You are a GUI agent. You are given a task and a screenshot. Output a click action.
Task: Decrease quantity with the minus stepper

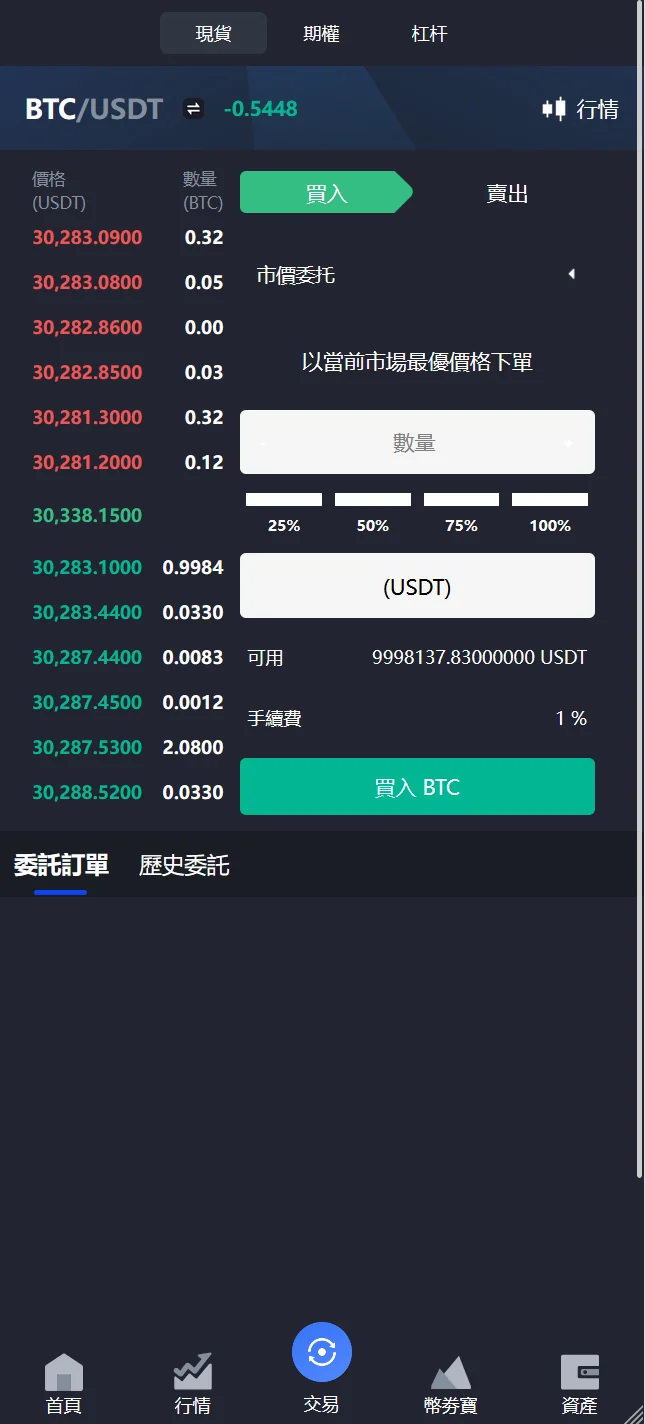click(263, 443)
